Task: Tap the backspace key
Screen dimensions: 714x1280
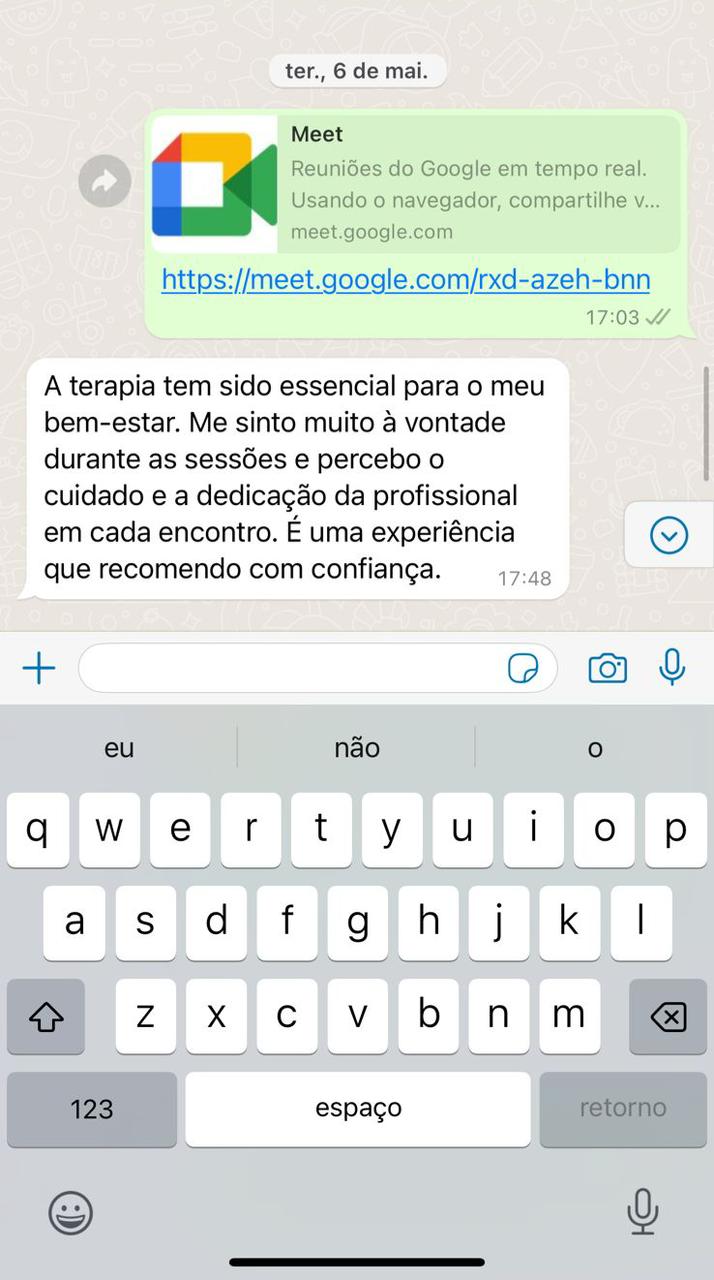Action: tap(668, 1017)
